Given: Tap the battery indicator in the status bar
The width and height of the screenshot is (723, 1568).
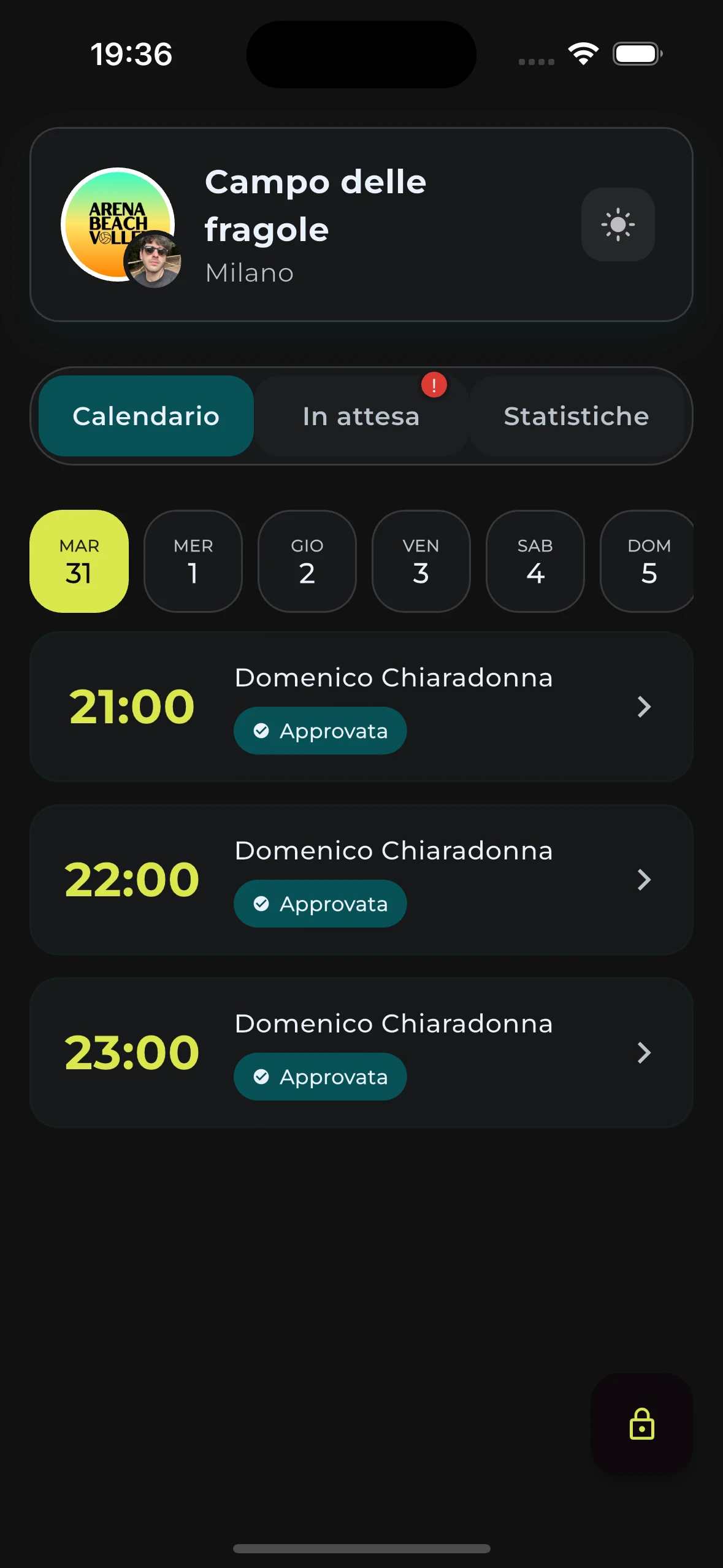Looking at the screenshot, I should [x=636, y=54].
